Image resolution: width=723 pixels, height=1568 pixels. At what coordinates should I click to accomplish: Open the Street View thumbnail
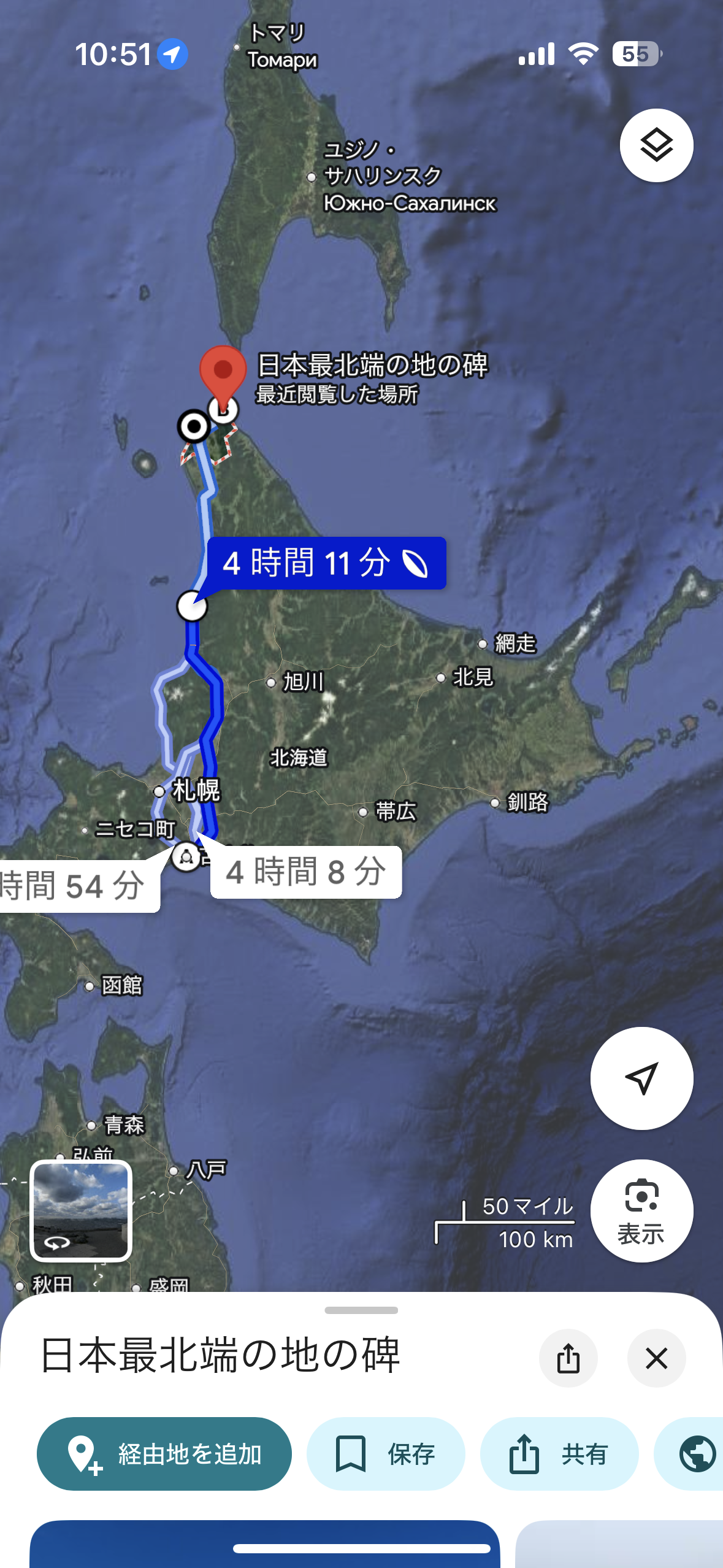81,1210
